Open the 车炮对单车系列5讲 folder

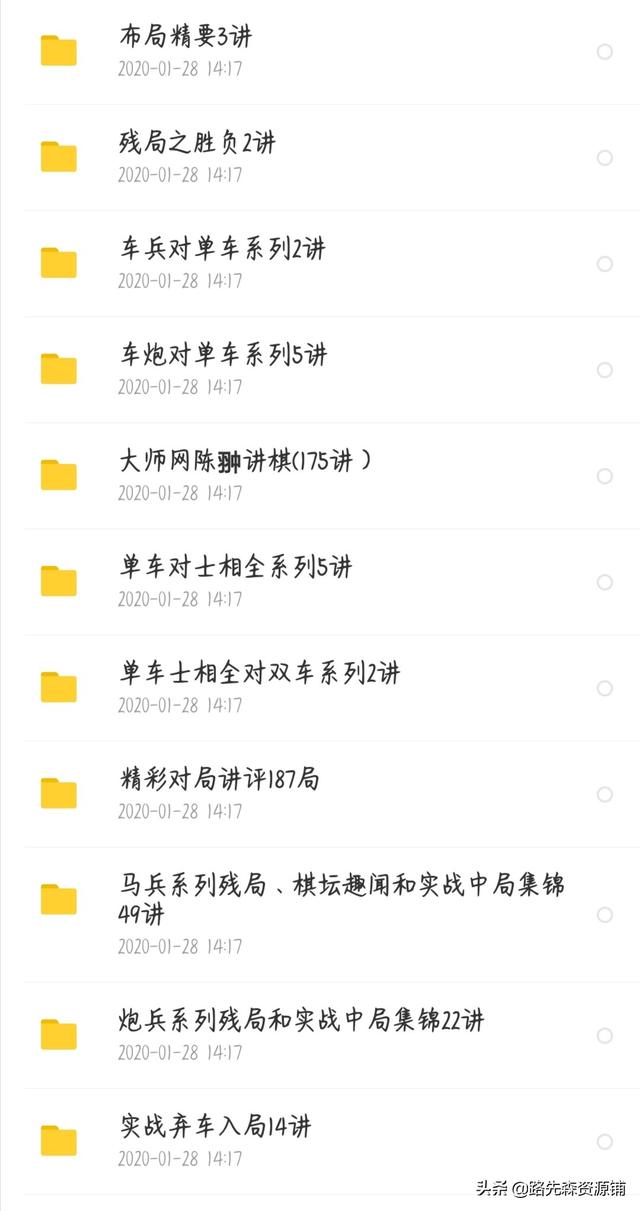pyautogui.click(x=320, y=370)
